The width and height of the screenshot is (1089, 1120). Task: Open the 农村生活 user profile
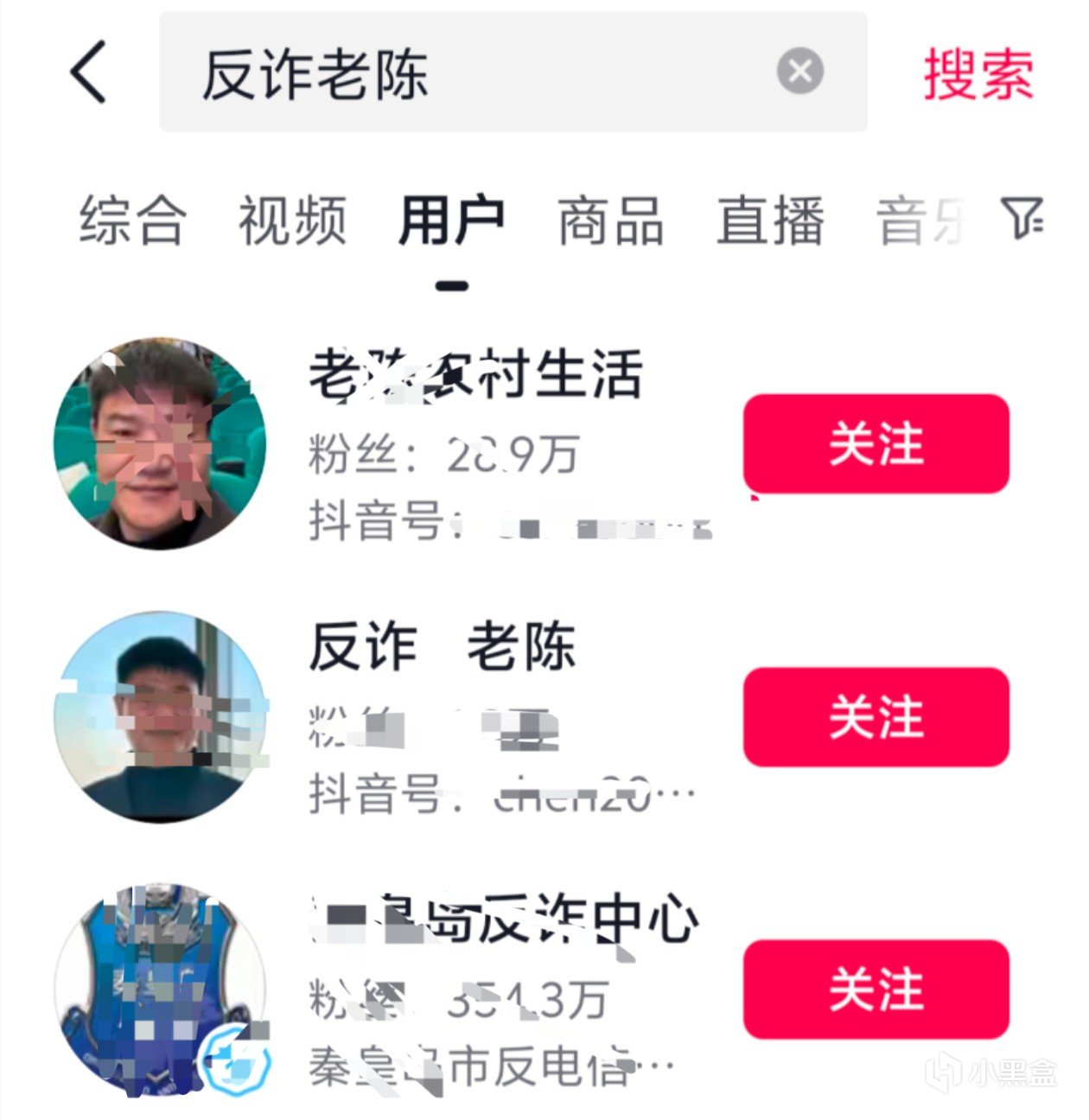pos(475,375)
